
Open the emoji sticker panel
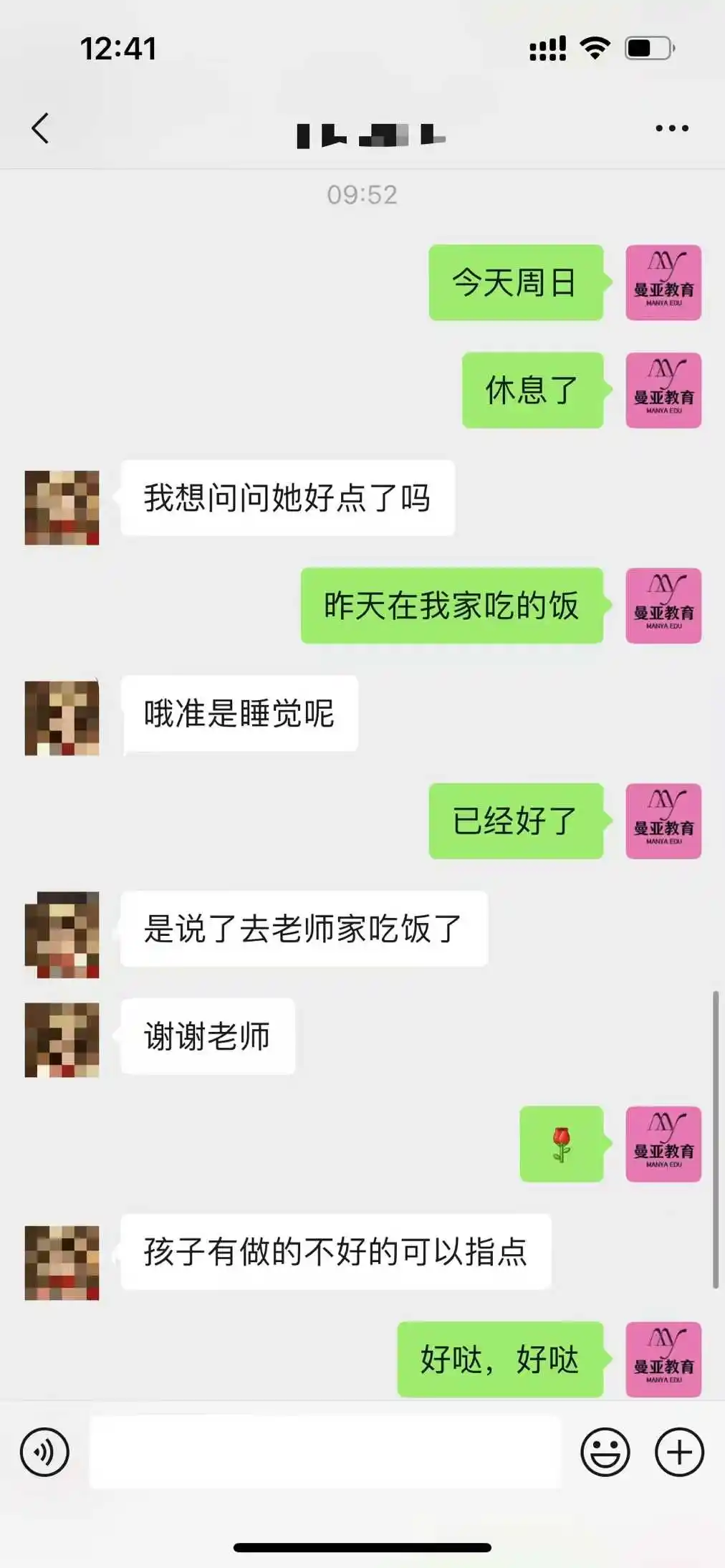coord(605,1453)
